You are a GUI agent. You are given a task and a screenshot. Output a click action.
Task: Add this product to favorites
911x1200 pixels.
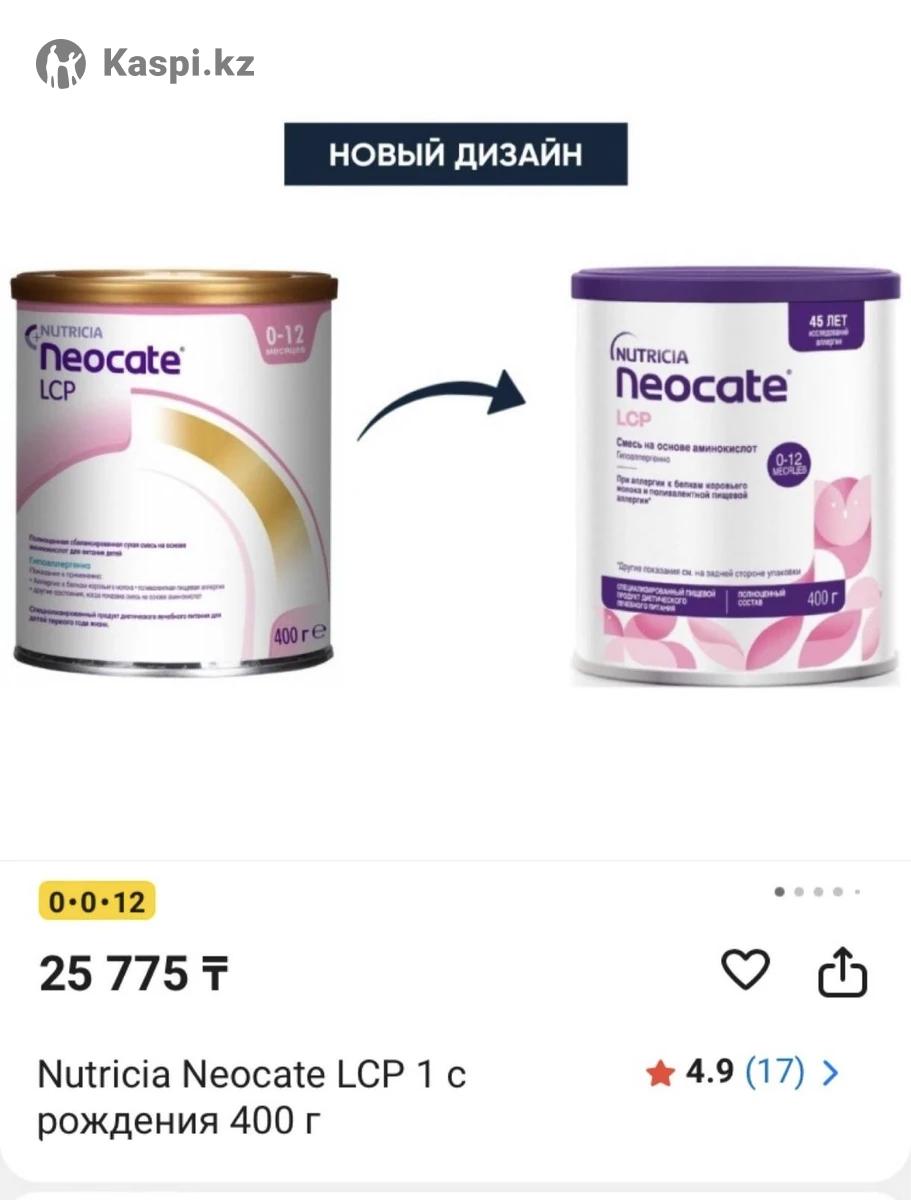tap(745, 970)
